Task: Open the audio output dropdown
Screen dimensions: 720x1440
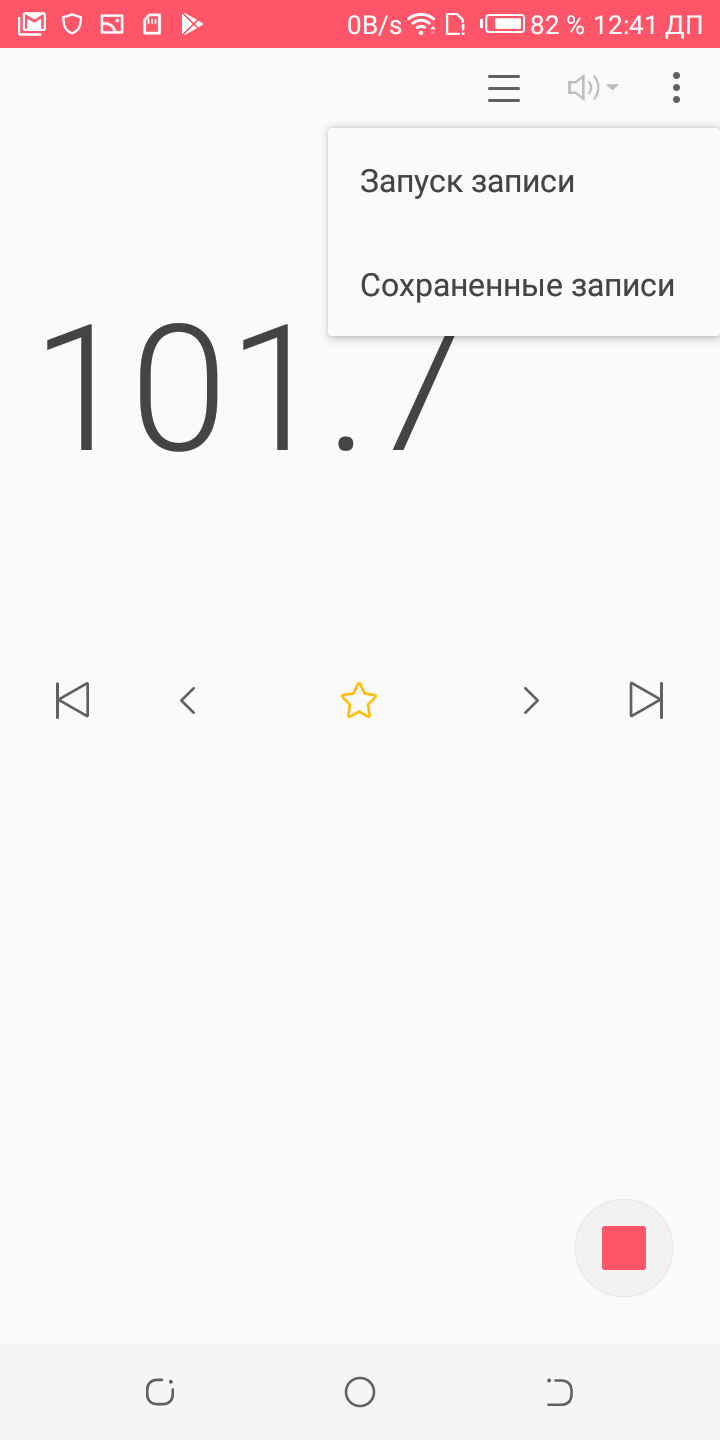Action: tap(593, 88)
